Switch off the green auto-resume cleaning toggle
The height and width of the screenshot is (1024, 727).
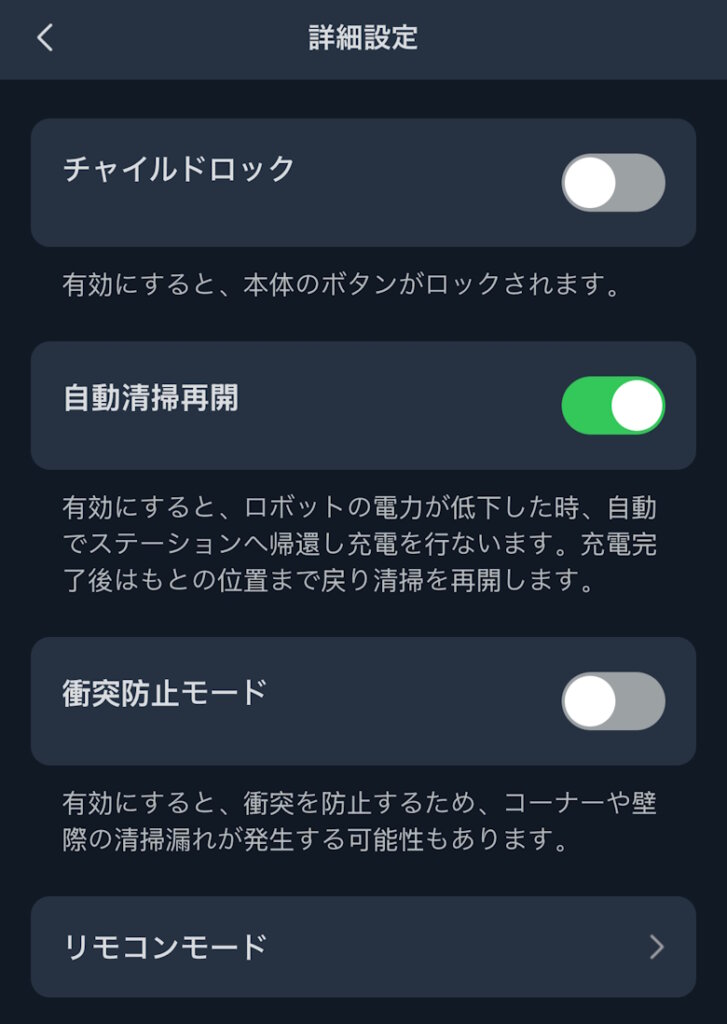pos(613,403)
